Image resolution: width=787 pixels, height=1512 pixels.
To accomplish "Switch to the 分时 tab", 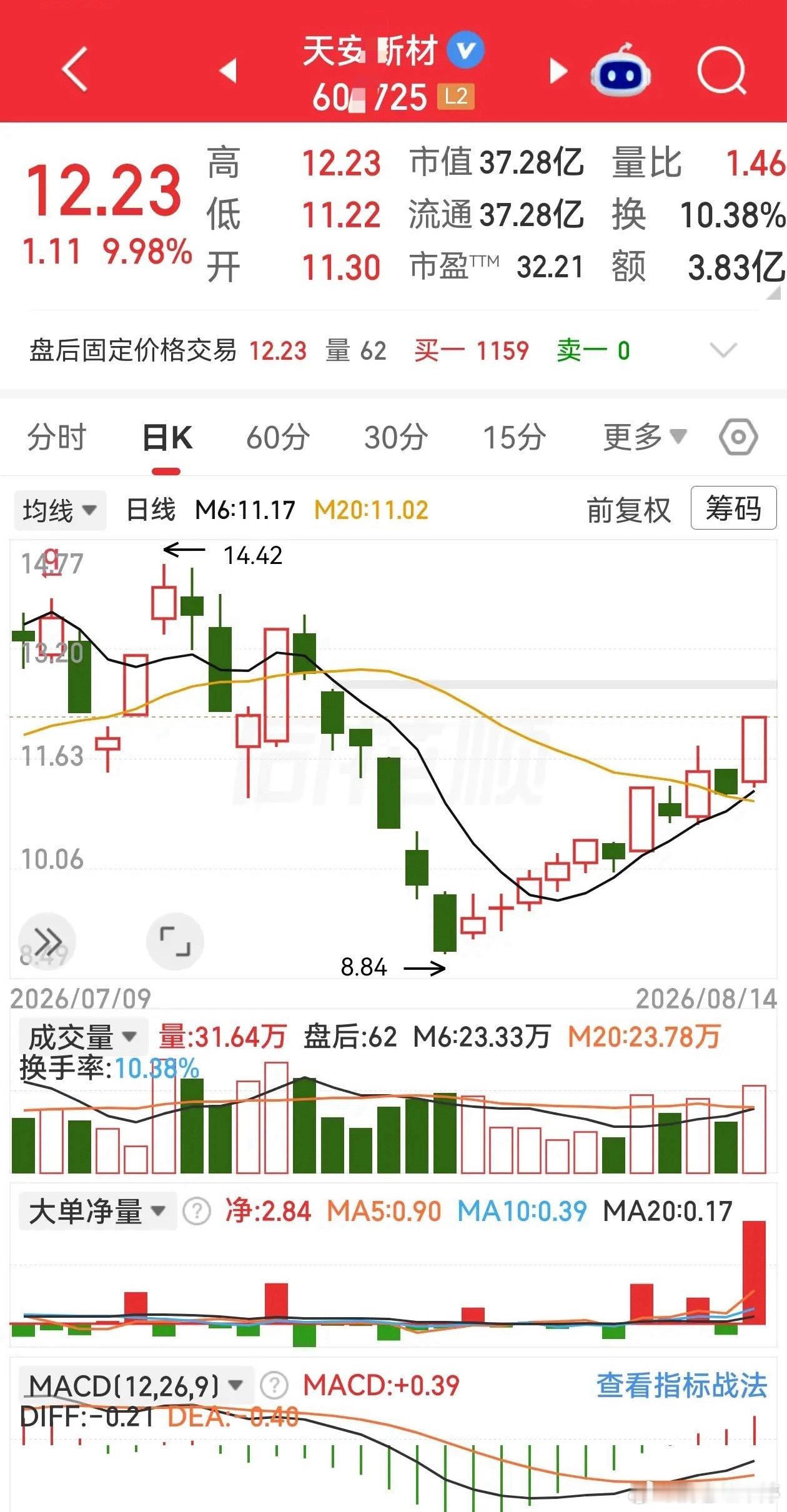I will [57, 437].
